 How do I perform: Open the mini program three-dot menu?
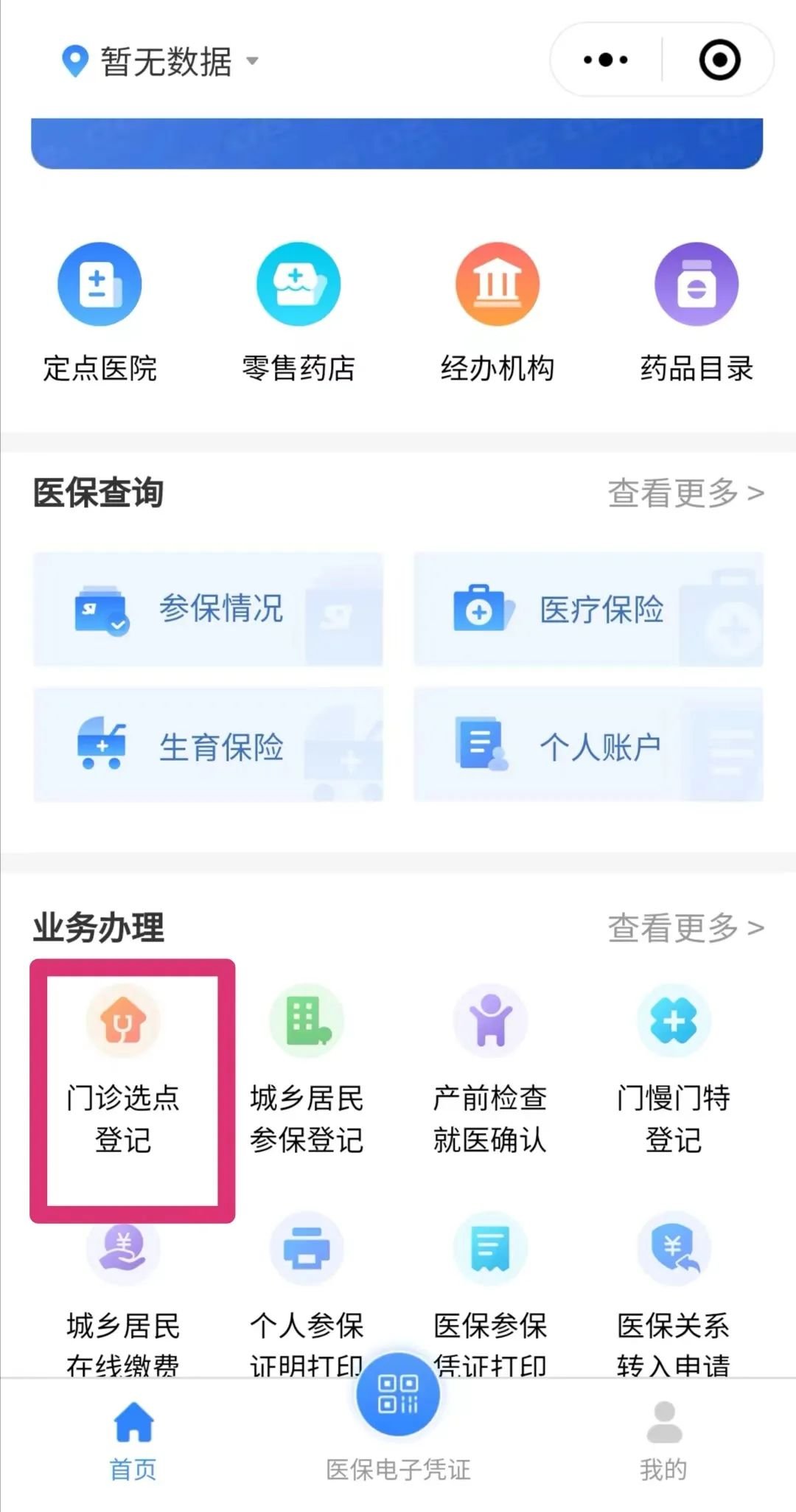click(606, 60)
